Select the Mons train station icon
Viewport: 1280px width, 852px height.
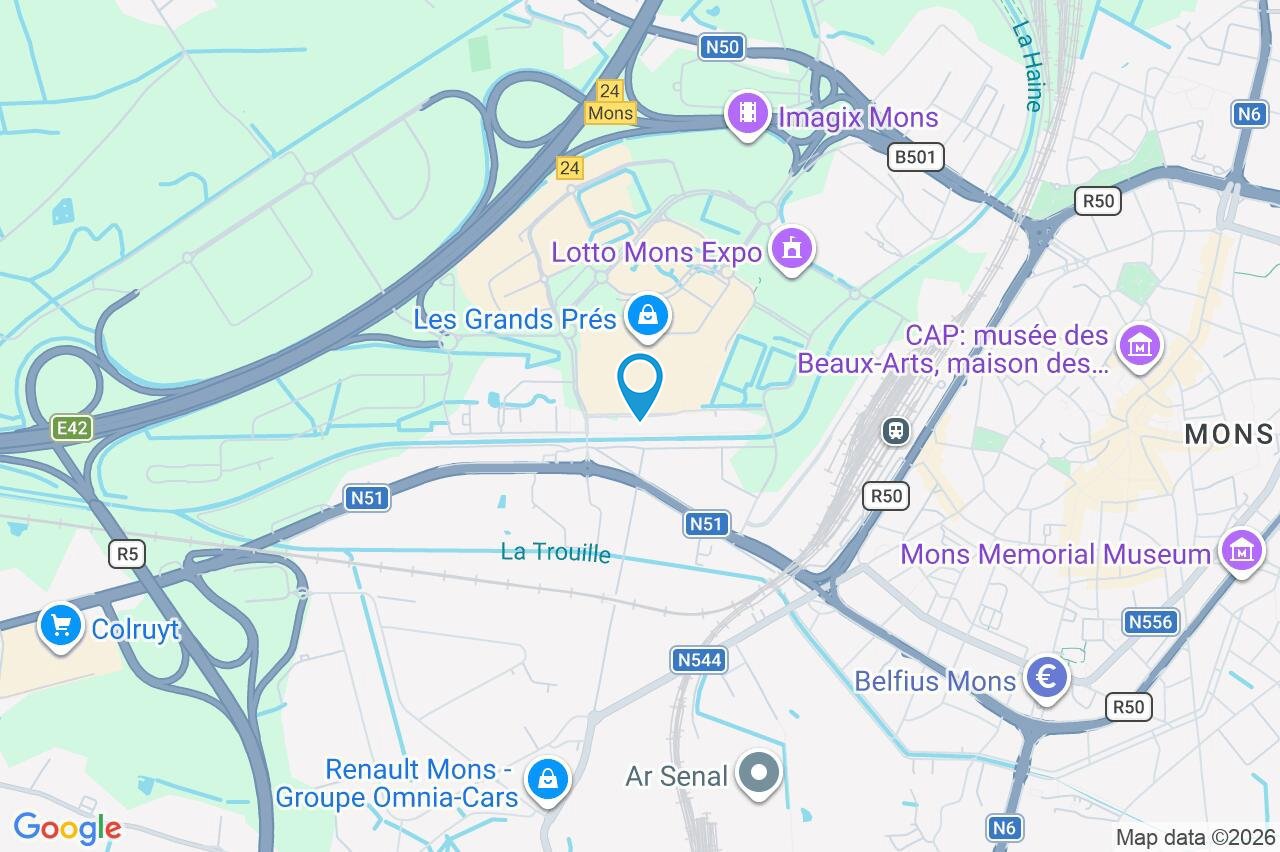[x=895, y=431]
